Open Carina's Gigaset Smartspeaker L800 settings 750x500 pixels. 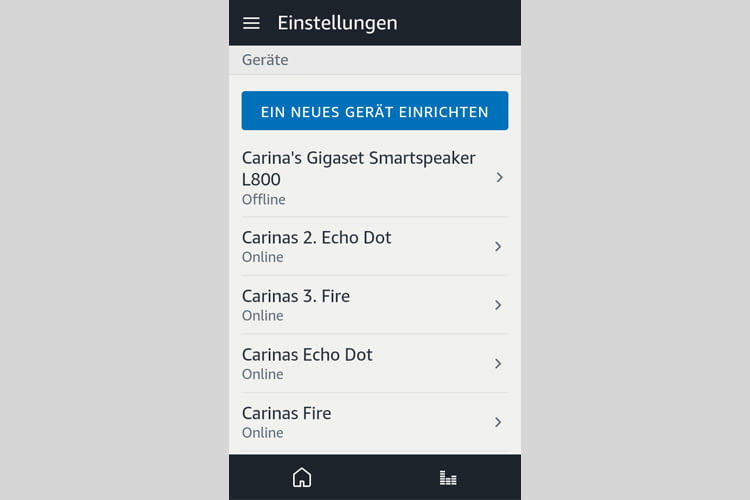[x=374, y=178]
